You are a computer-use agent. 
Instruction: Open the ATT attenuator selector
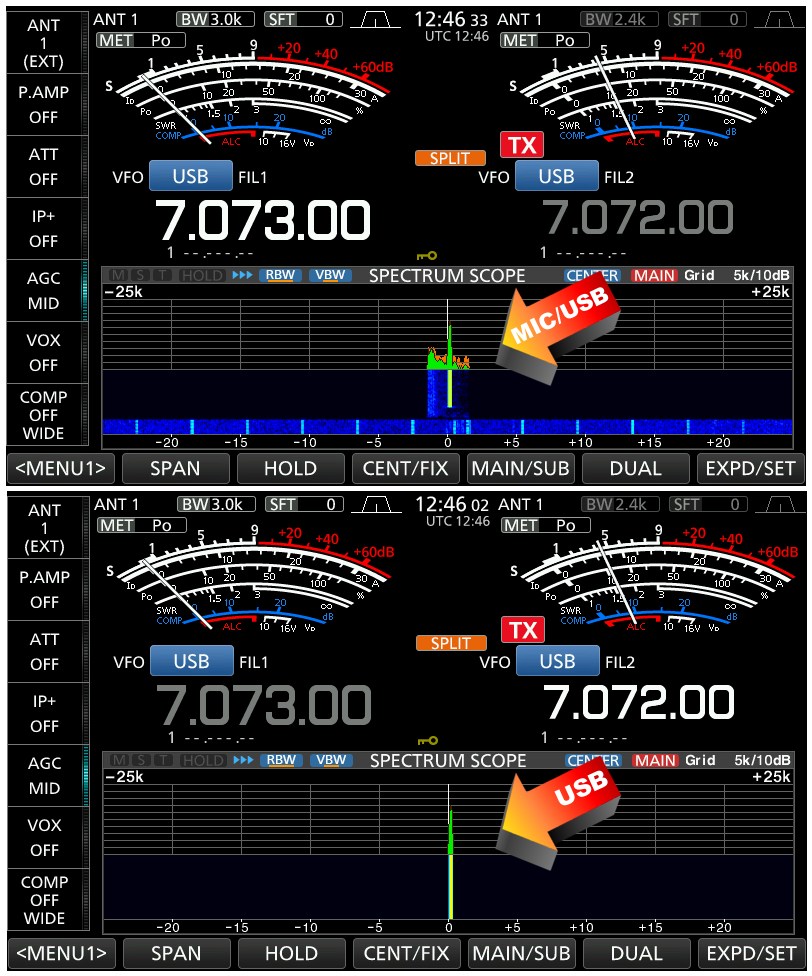(x=45, y=167)
